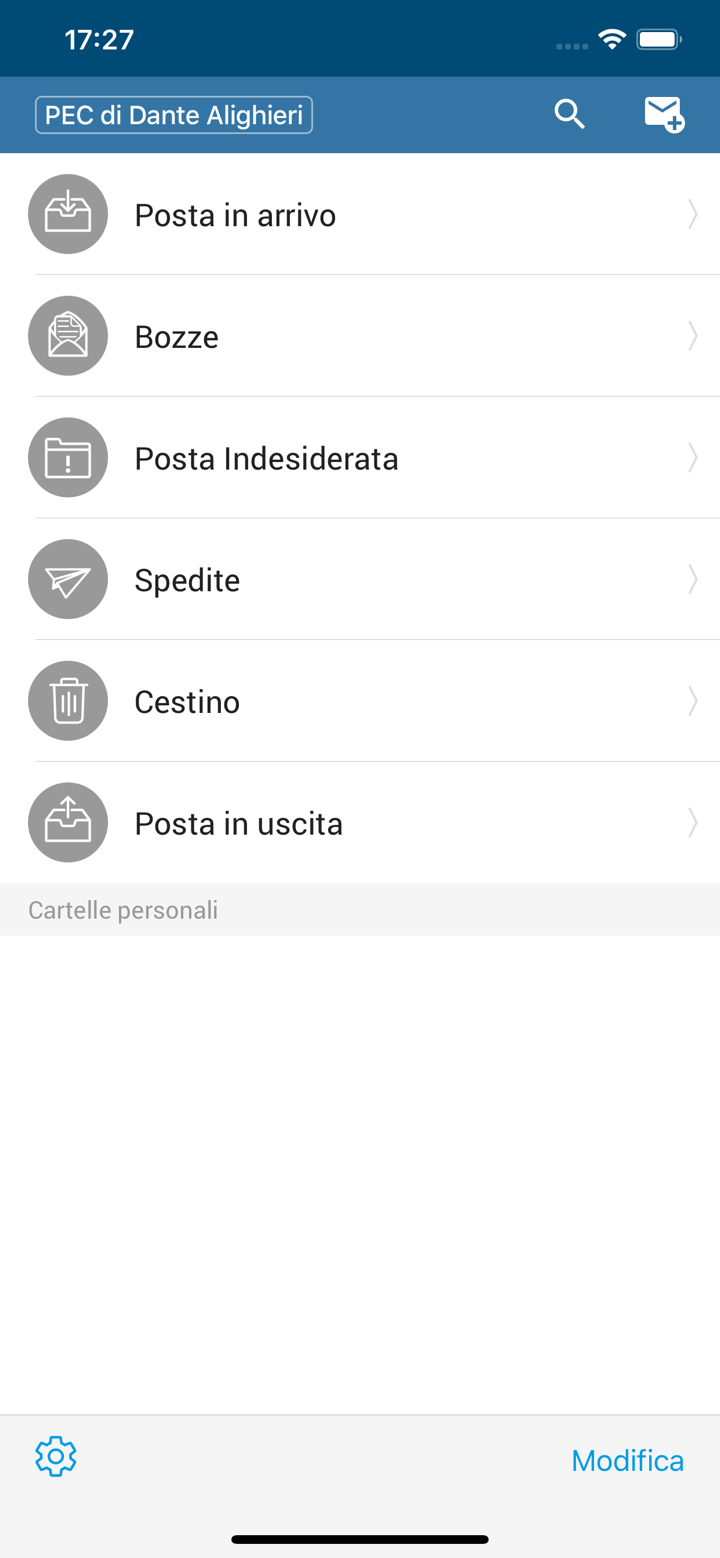
Task: Tap the PEC di Dante Alighieri account selector
Action: [x=173, y=114]
